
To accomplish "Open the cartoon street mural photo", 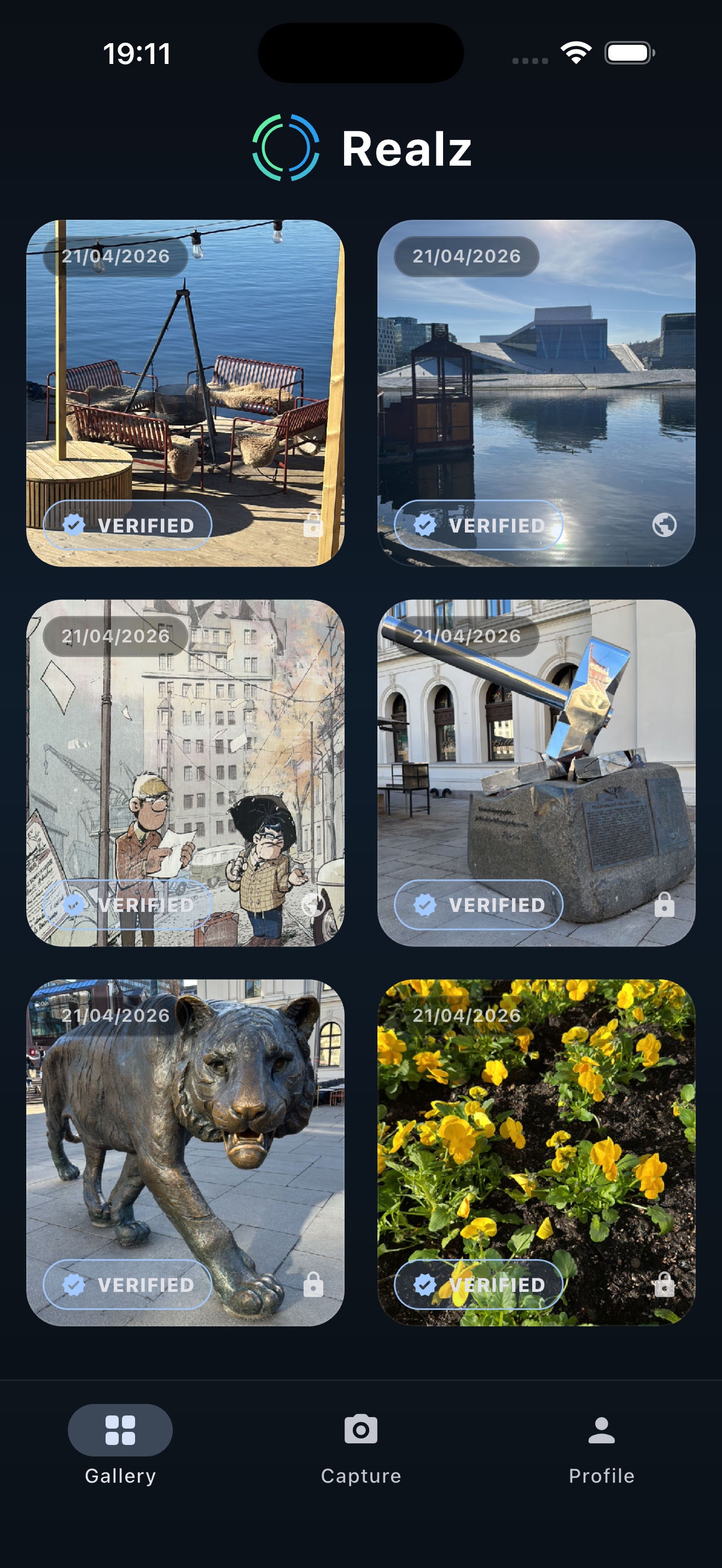I will point(185,772).
